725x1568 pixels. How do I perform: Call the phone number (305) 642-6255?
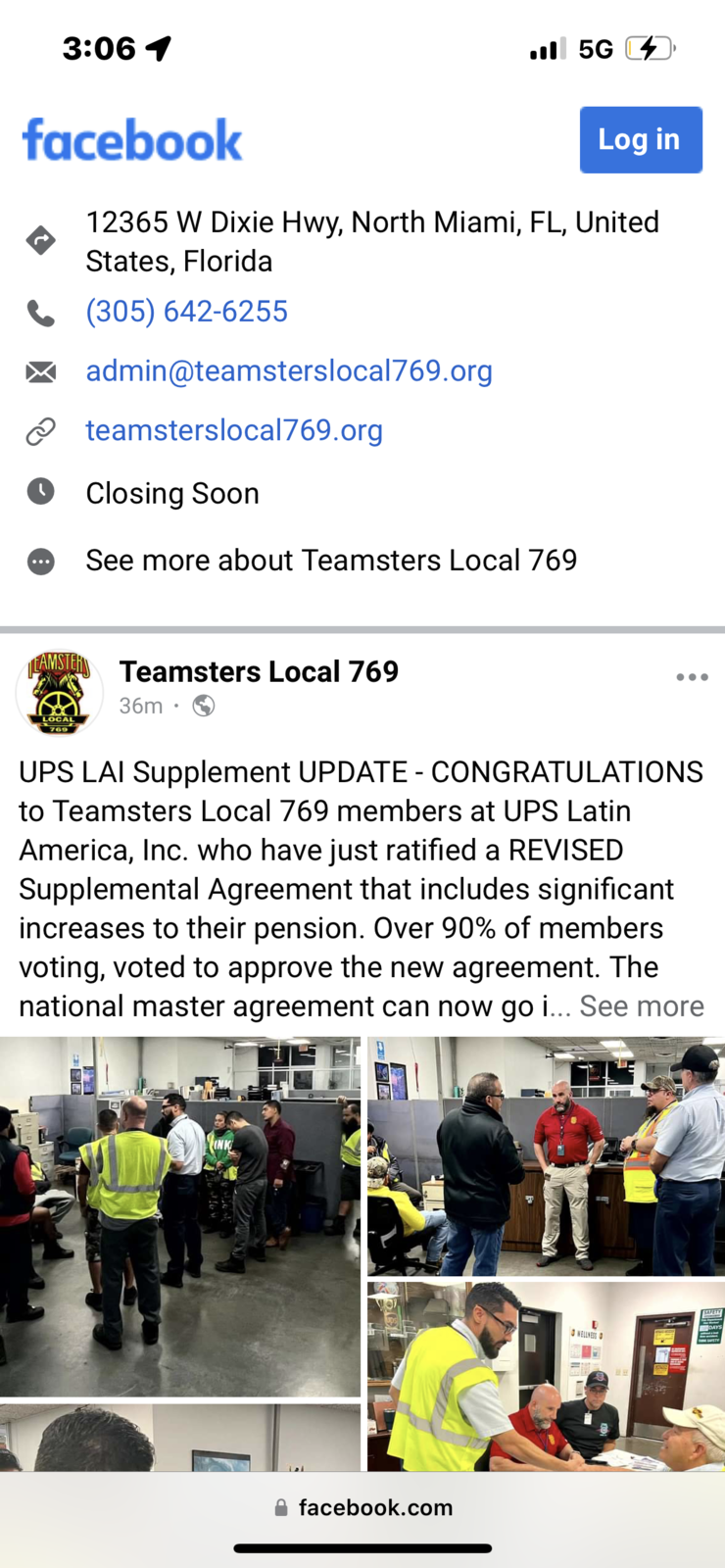point(186,312)
